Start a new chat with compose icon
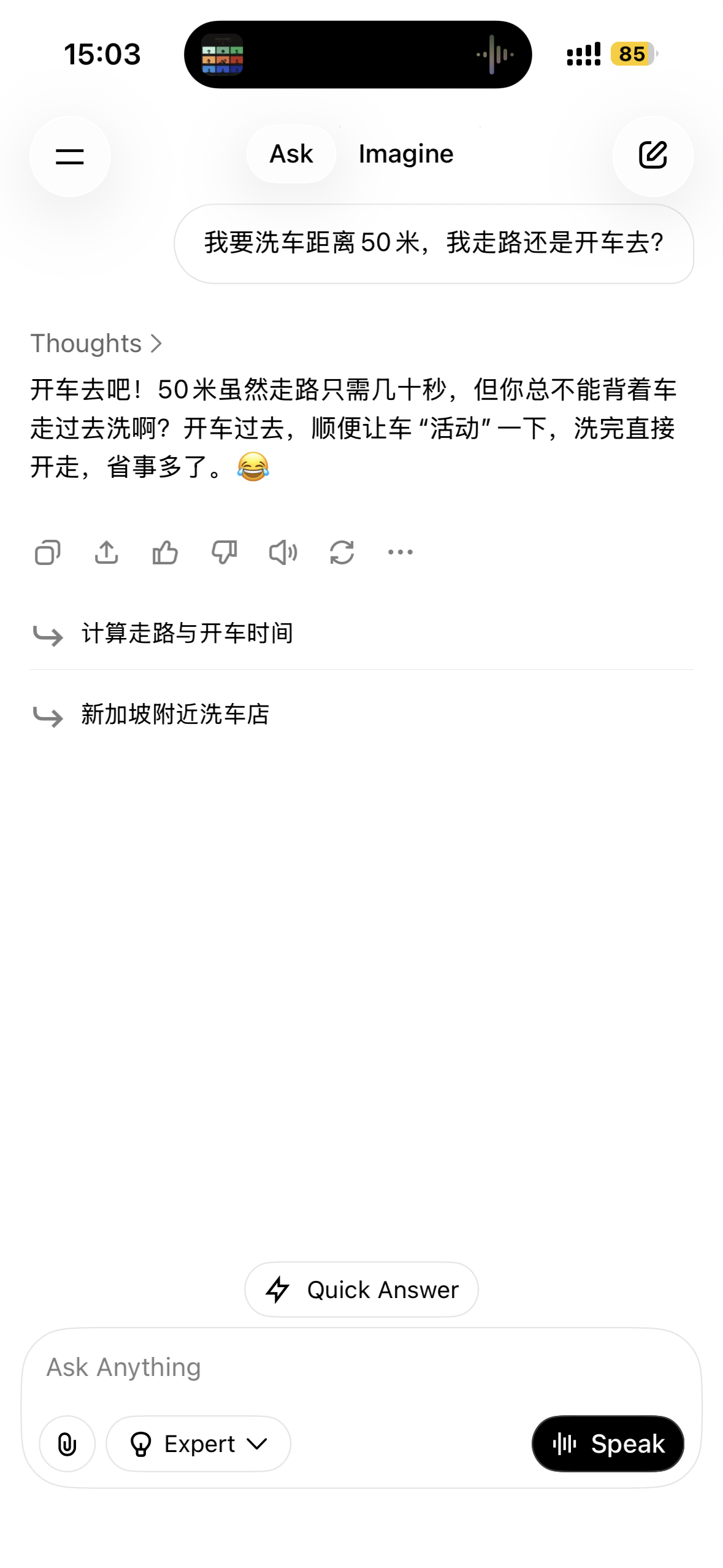The image size is (723, 1568). [653, 156]
